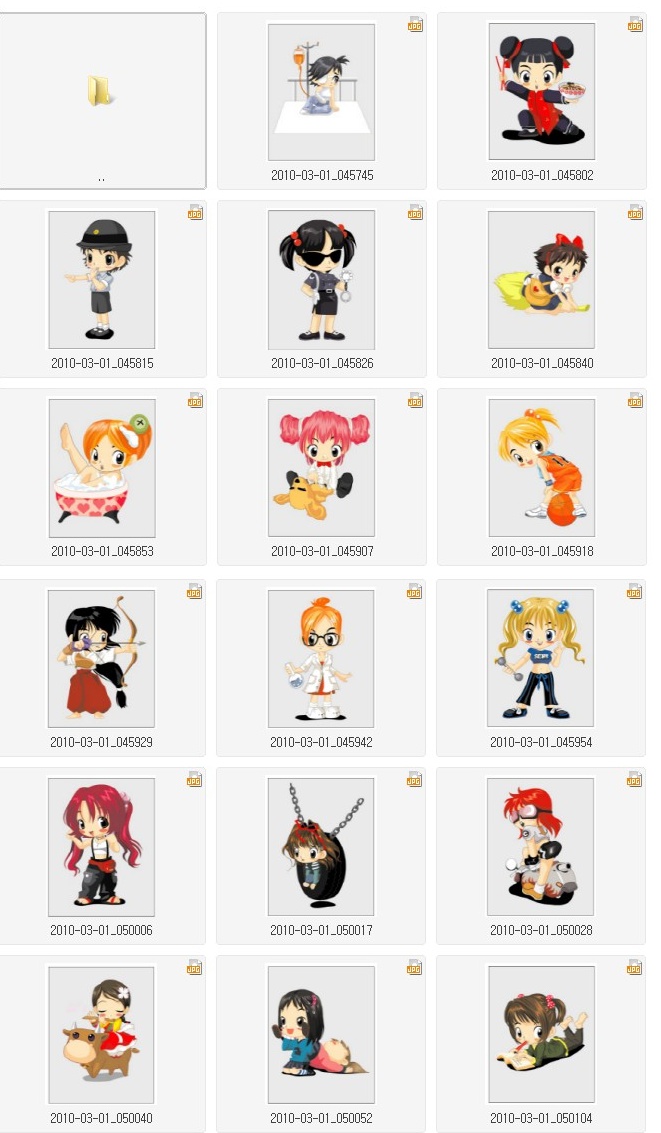Open image 2010-03-01_045840
661x1133 pixels.
pos(541,279)
